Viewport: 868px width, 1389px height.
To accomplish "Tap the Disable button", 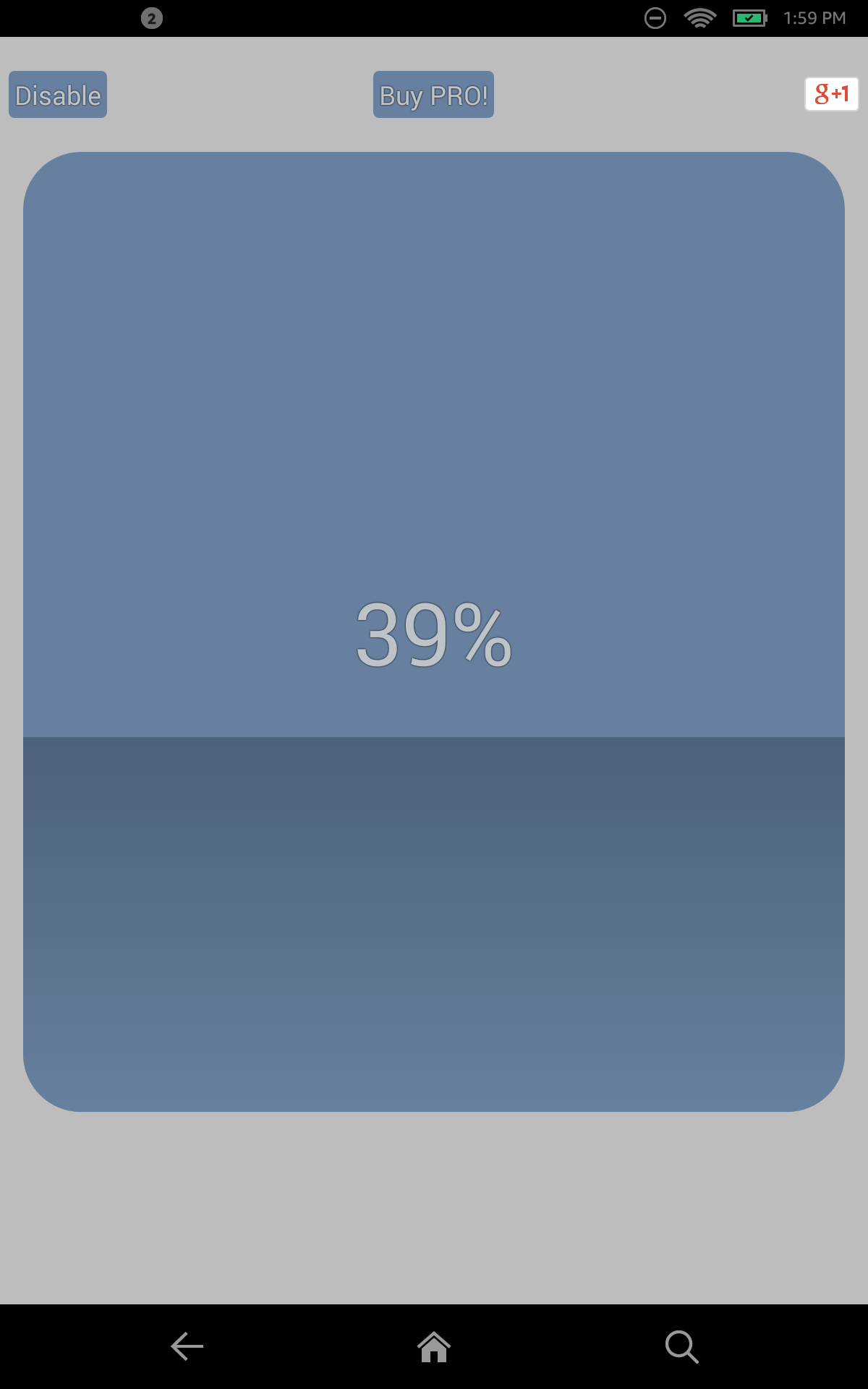I will pos(58,95).
